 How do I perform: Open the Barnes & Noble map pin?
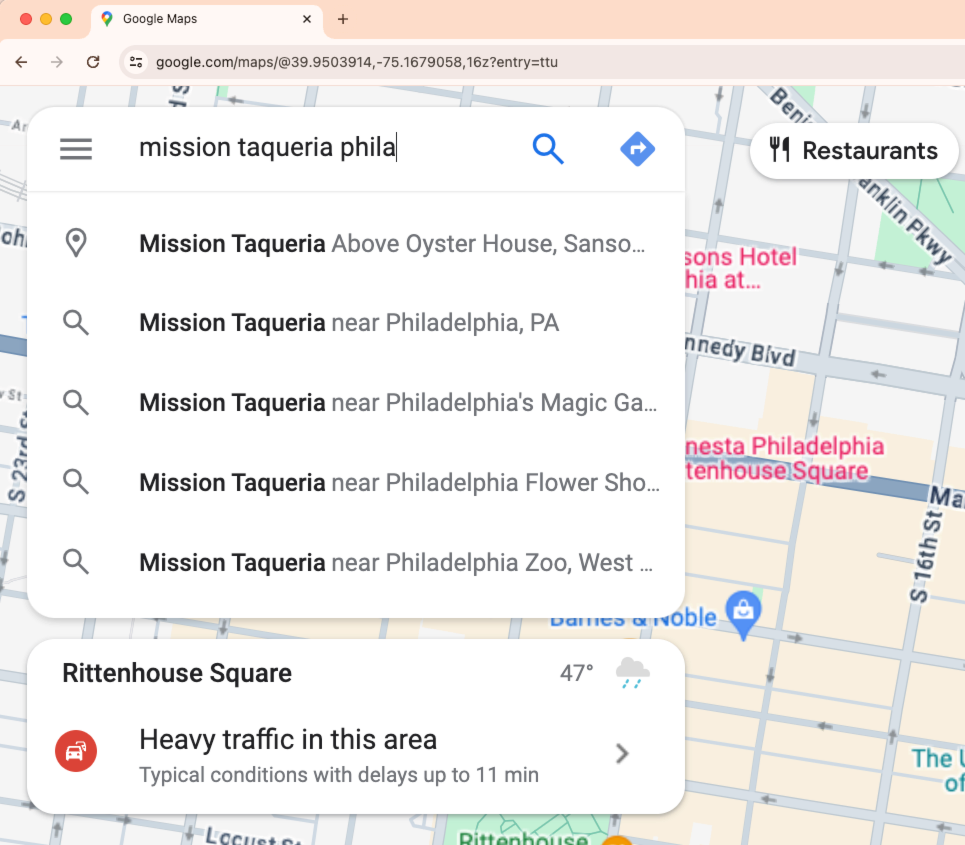click(x=743, y=610)
